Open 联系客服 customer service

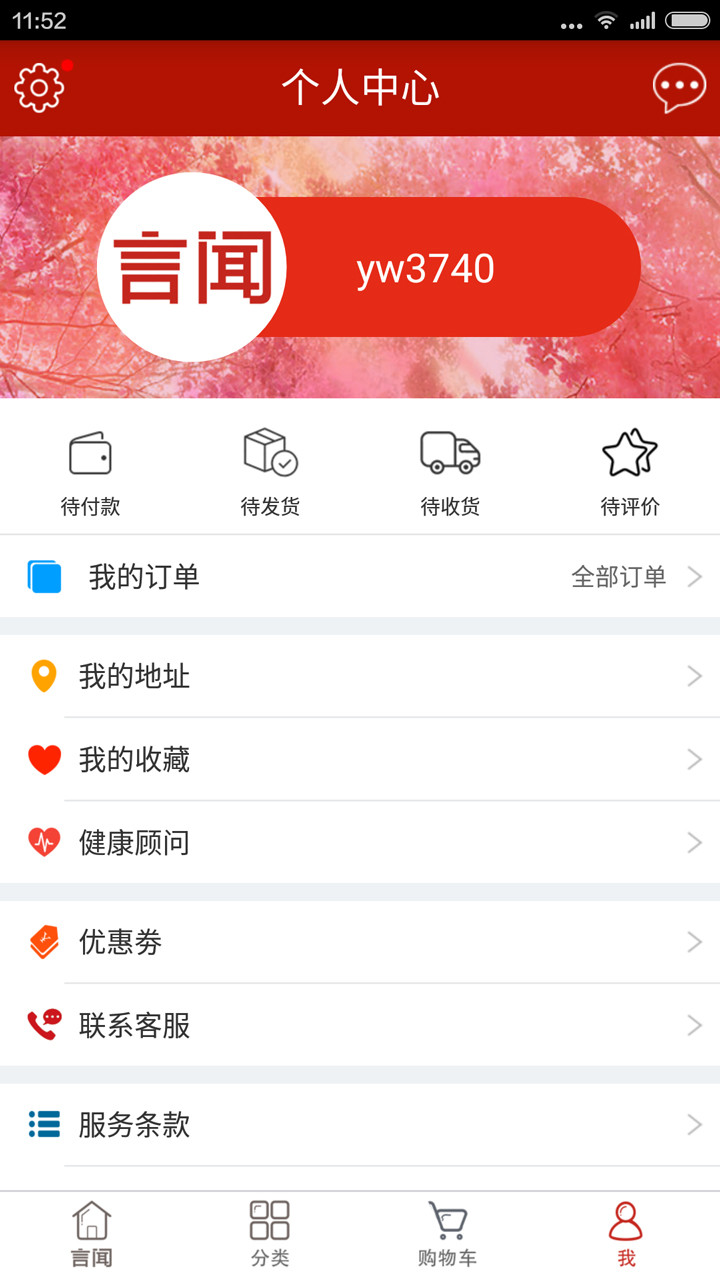coord(360,1025)
